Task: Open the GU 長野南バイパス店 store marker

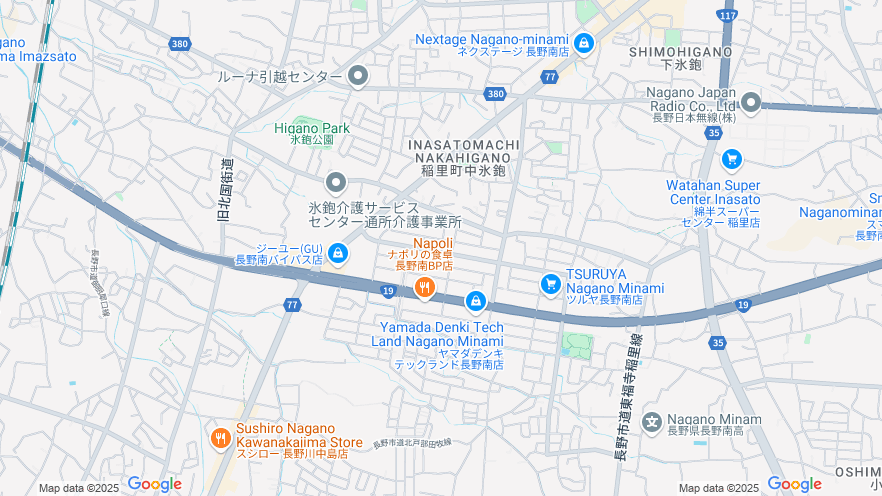Action: [x=339, y=253]
